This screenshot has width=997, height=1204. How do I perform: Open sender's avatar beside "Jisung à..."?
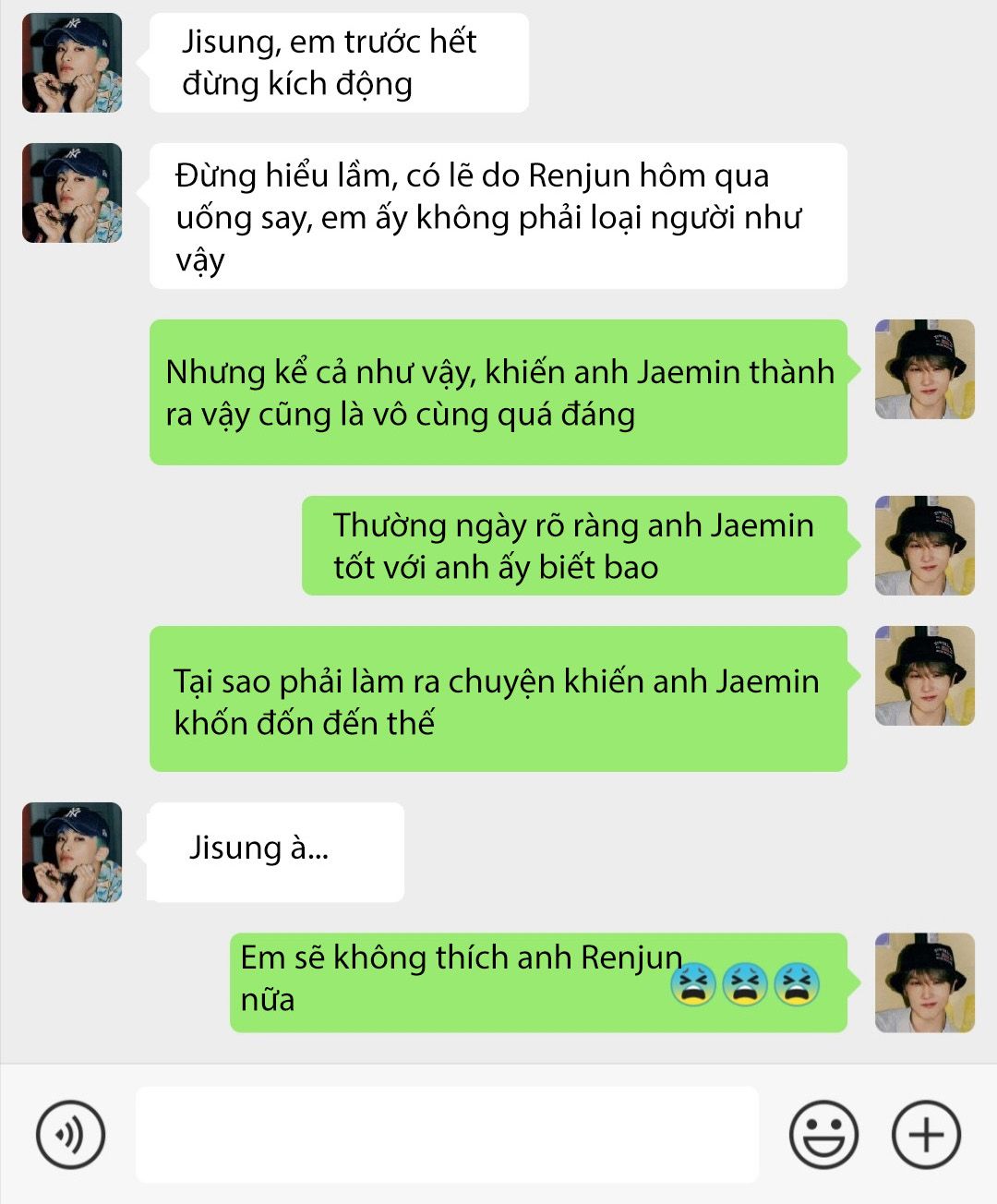point(72,852)
